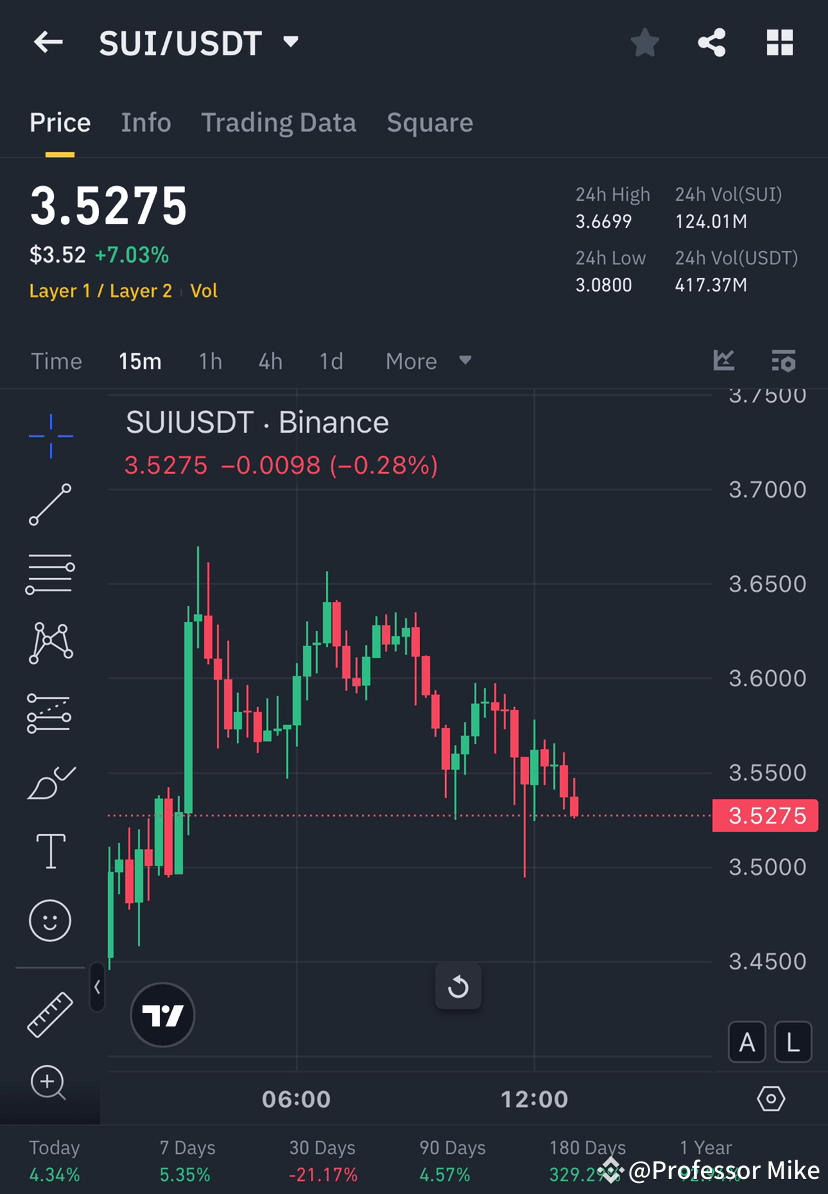
Task: Open the Info tab
Action: tap(146, 122)
